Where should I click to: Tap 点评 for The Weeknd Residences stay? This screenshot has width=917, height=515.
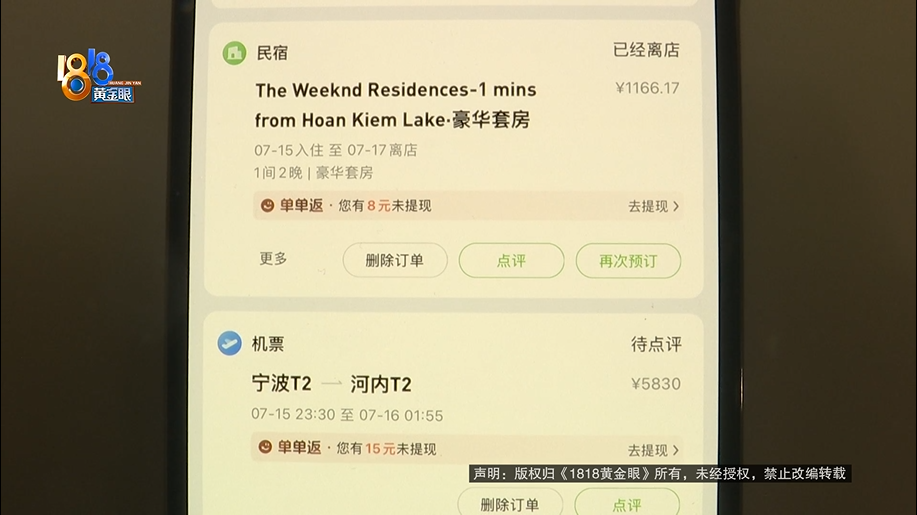point(511,261)
